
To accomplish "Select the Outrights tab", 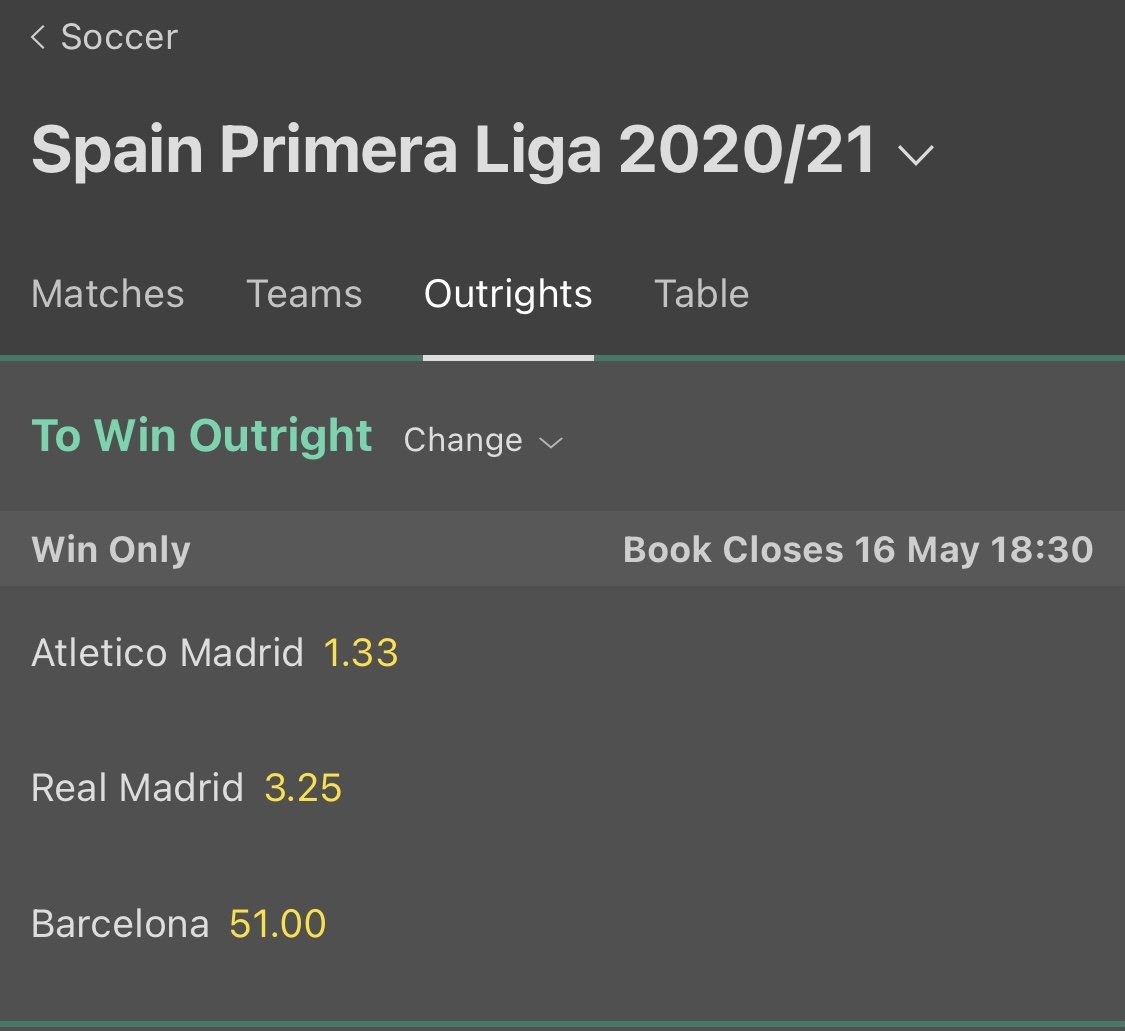I will point(508,294).
